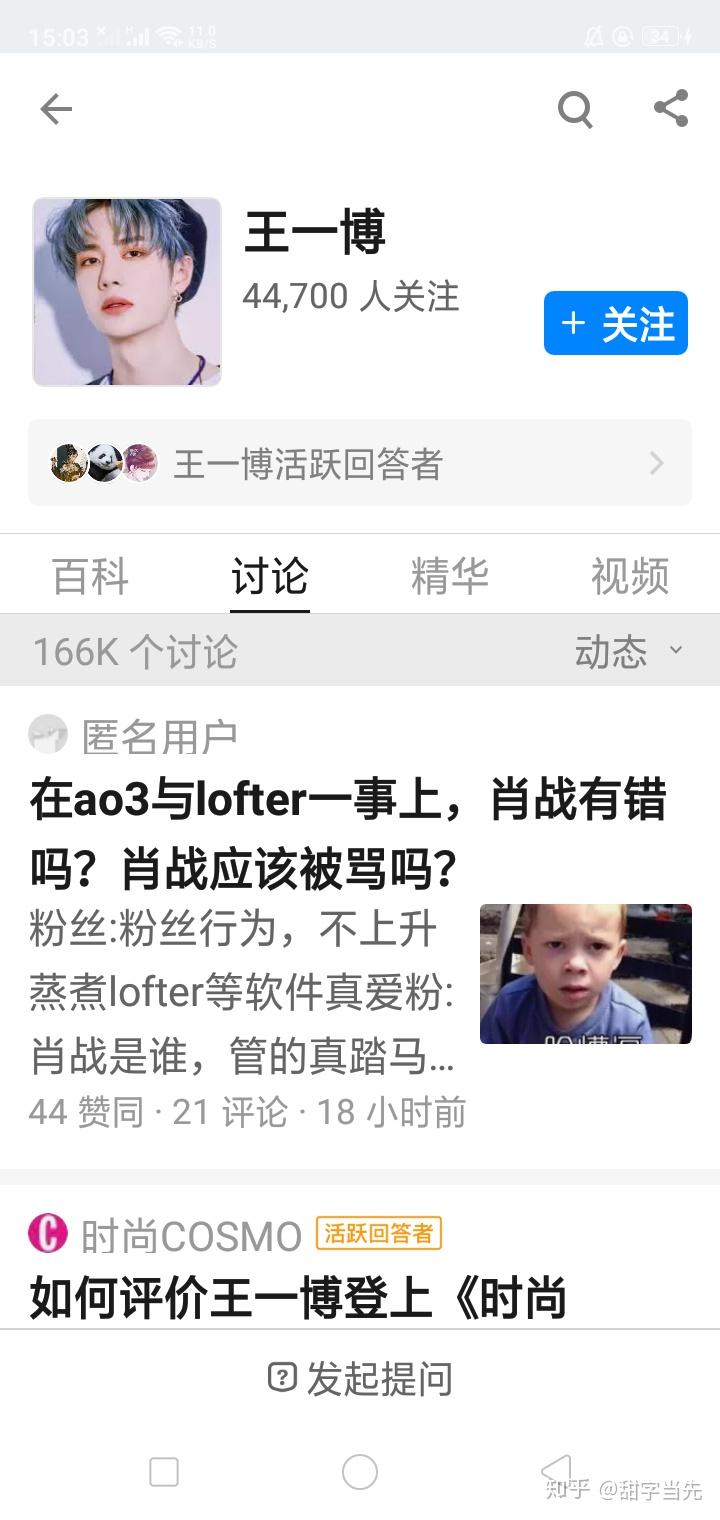720x1520 pixels.
Task: Open the topic avatar picture
Action: pos(127,292)
